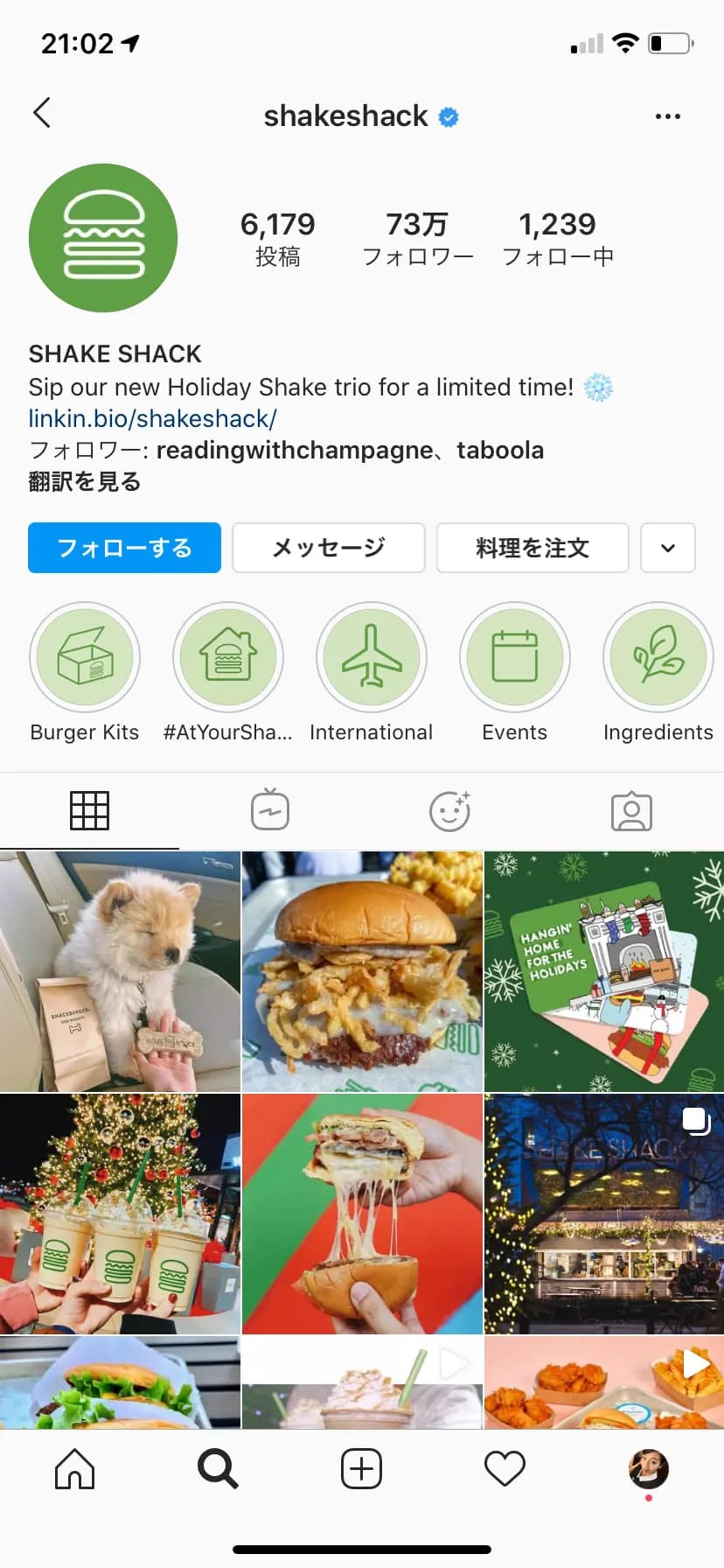View the Events story highlight
Image resolution: width=724 pixels, height=1568 pixels.
click(x=514, y=657)
